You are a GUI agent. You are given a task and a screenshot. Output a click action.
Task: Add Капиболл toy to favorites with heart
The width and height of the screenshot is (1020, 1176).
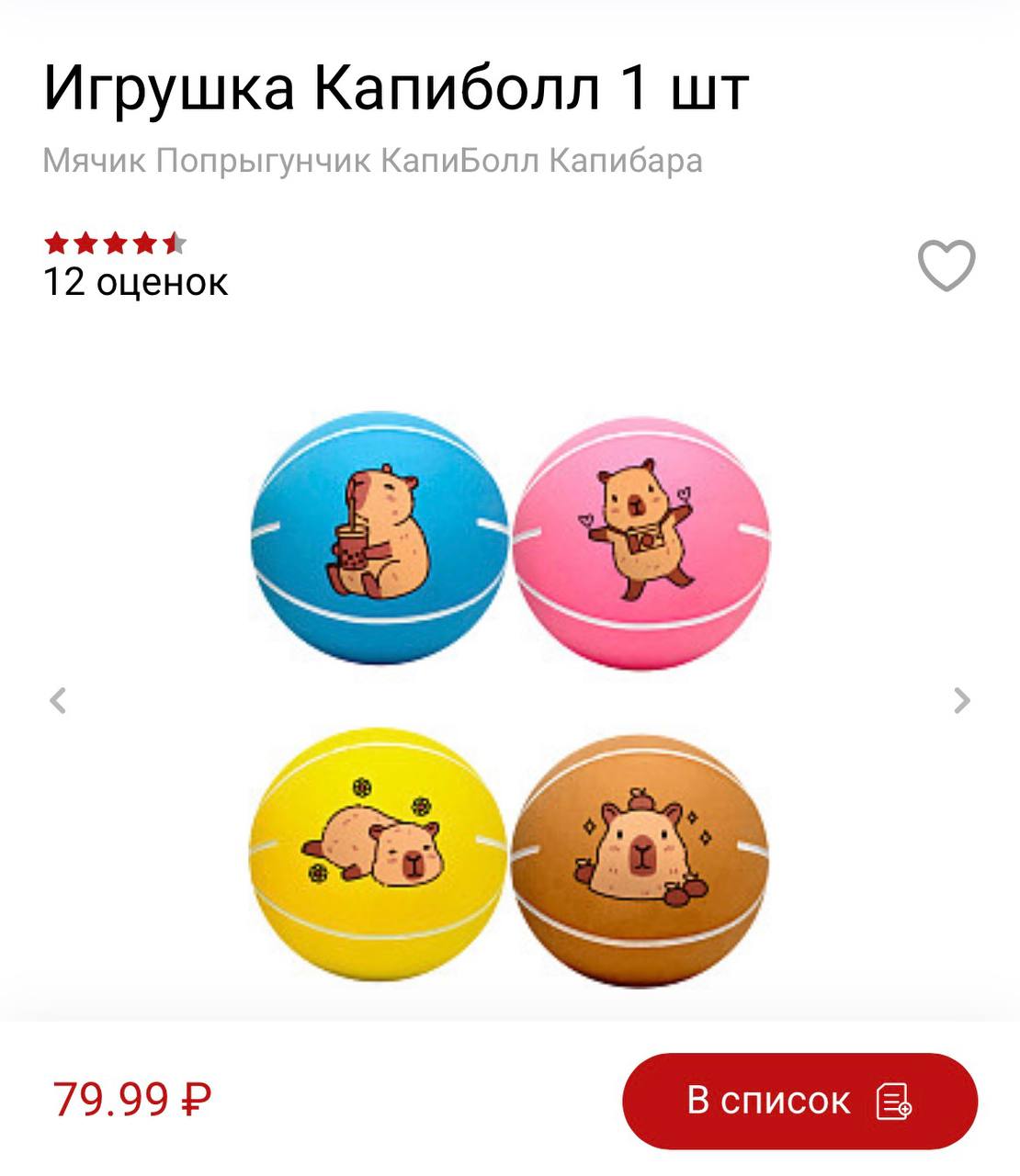946,266
